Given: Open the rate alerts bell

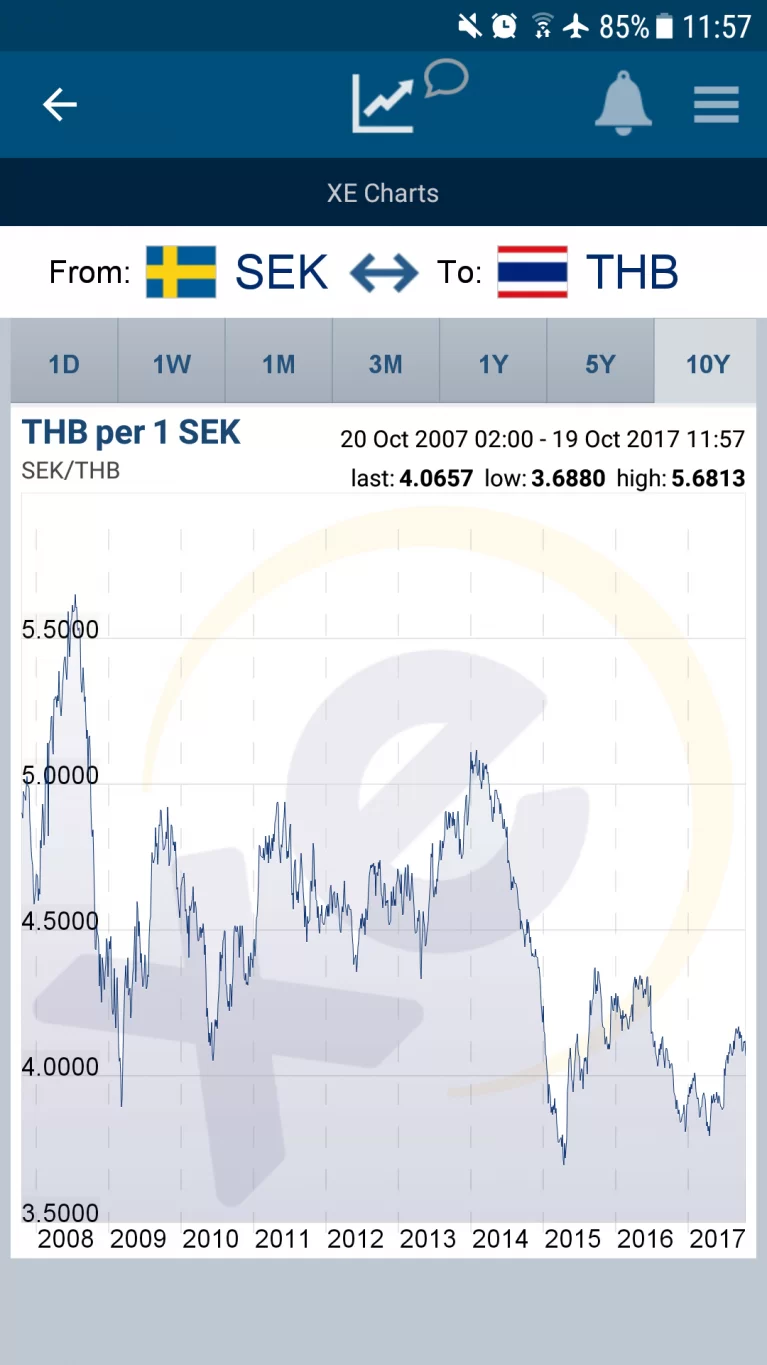Looking at the screenshot, I should (623, 104).
